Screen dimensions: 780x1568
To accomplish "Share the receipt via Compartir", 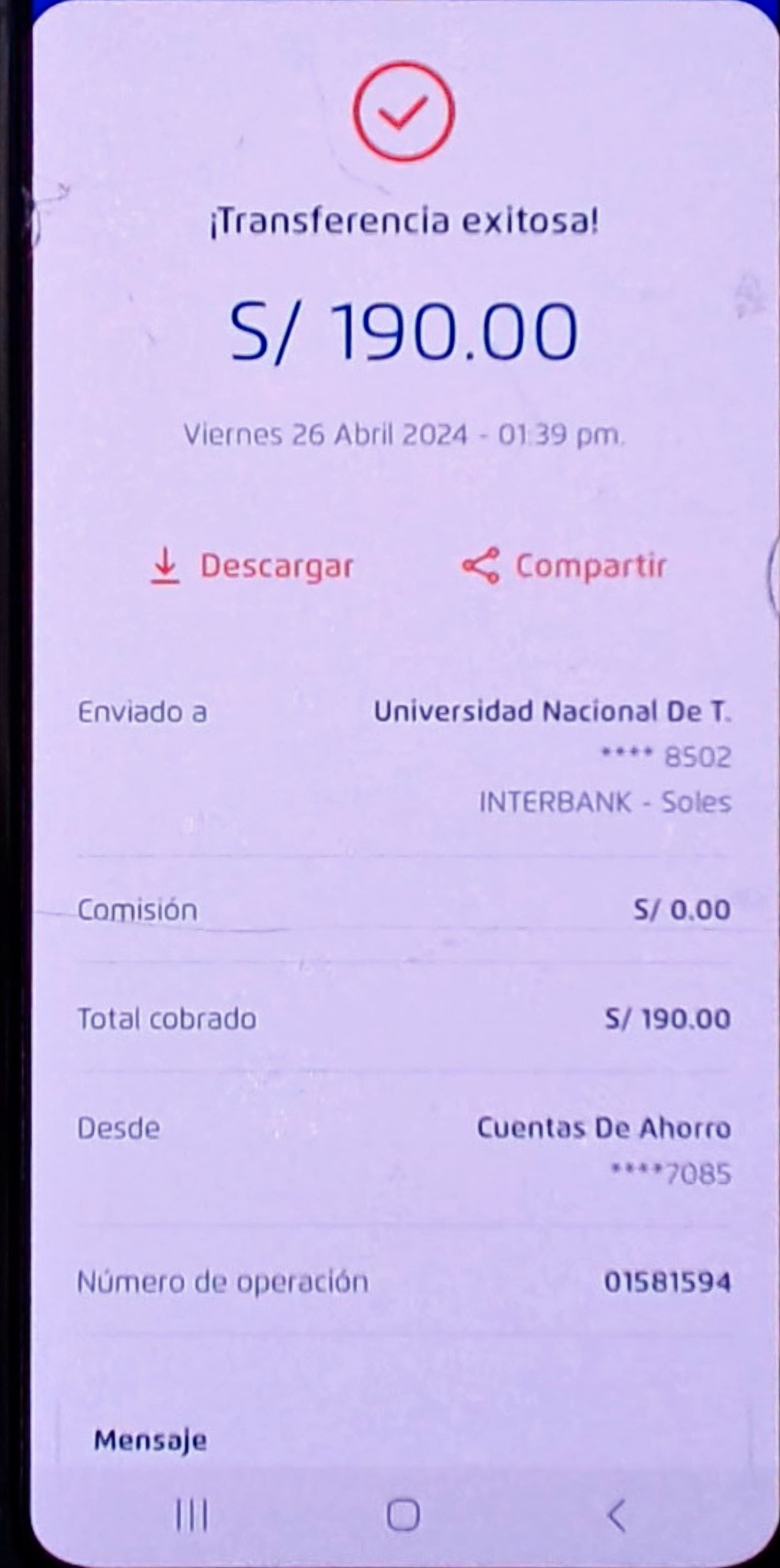I will [x=564, y=566].
